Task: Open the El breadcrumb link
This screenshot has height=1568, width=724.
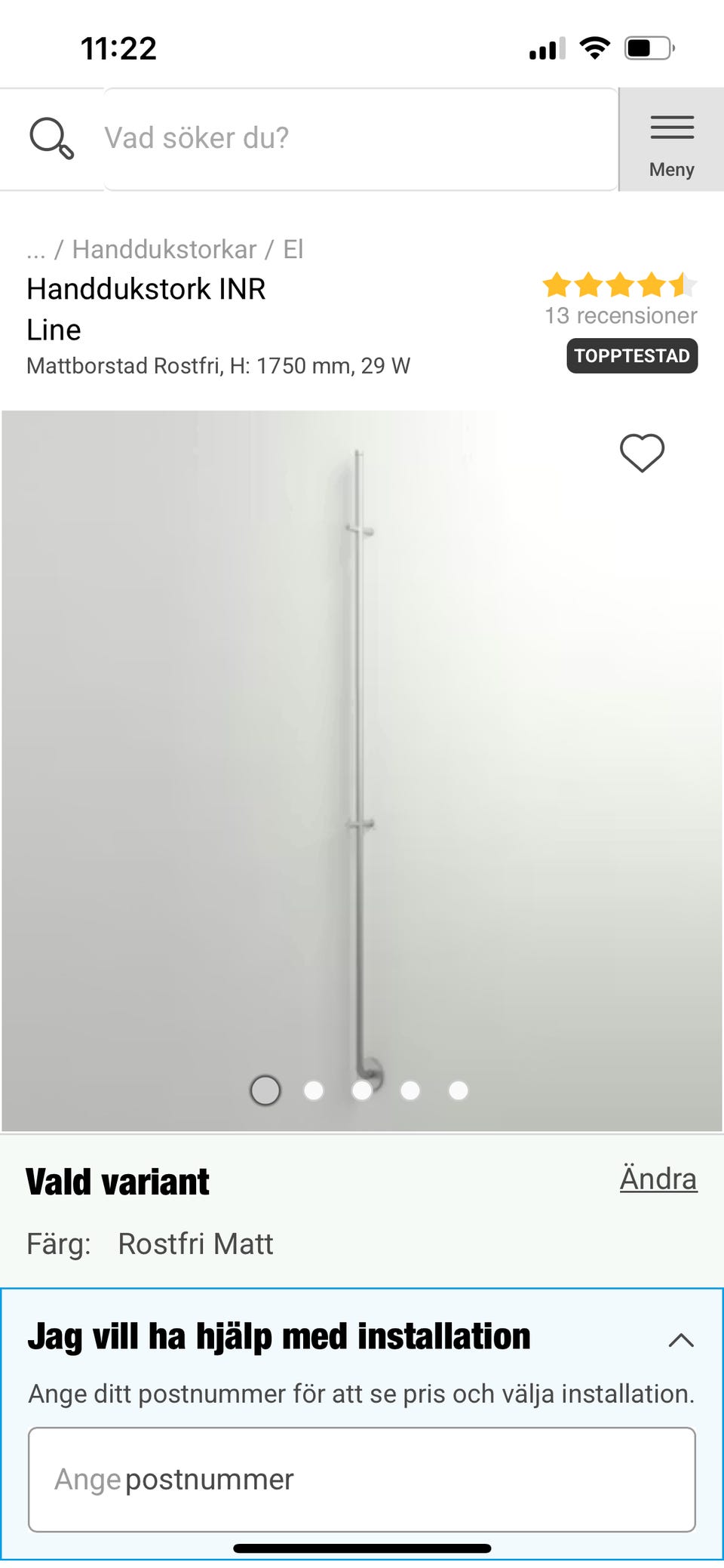Action: point(293,249)
